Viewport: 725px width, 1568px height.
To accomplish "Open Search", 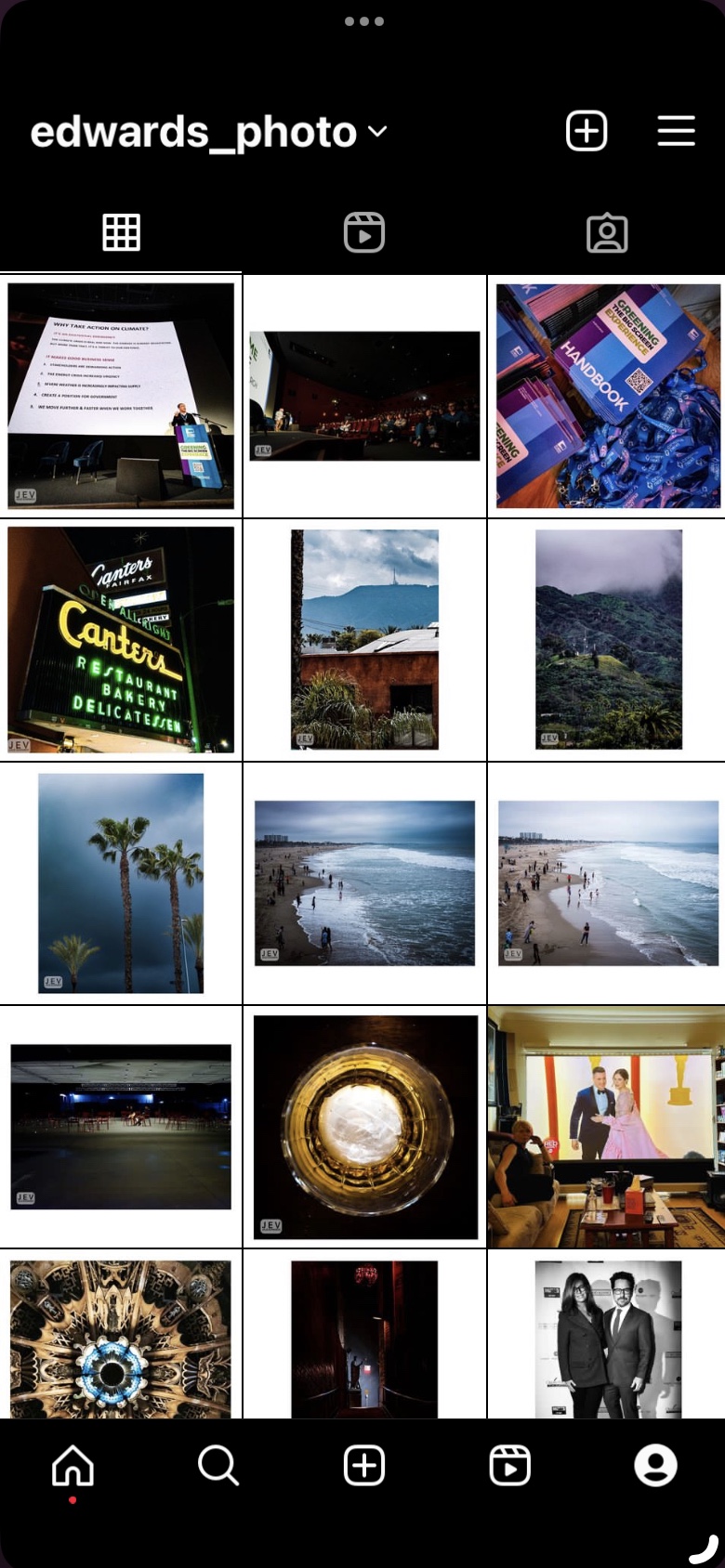I will [x=218, y=1465].
